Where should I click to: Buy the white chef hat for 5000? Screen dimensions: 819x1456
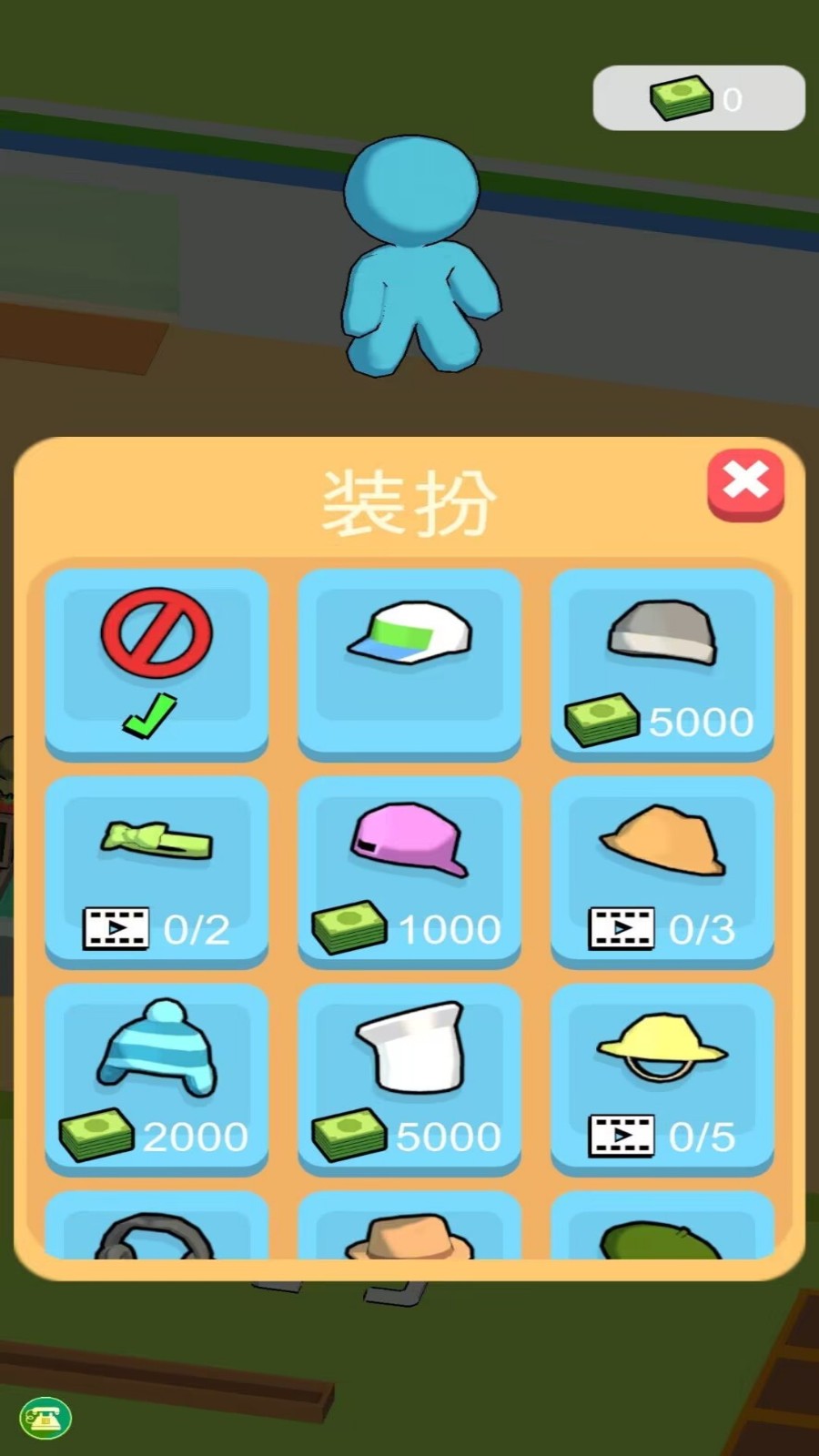click(409, 1079)
